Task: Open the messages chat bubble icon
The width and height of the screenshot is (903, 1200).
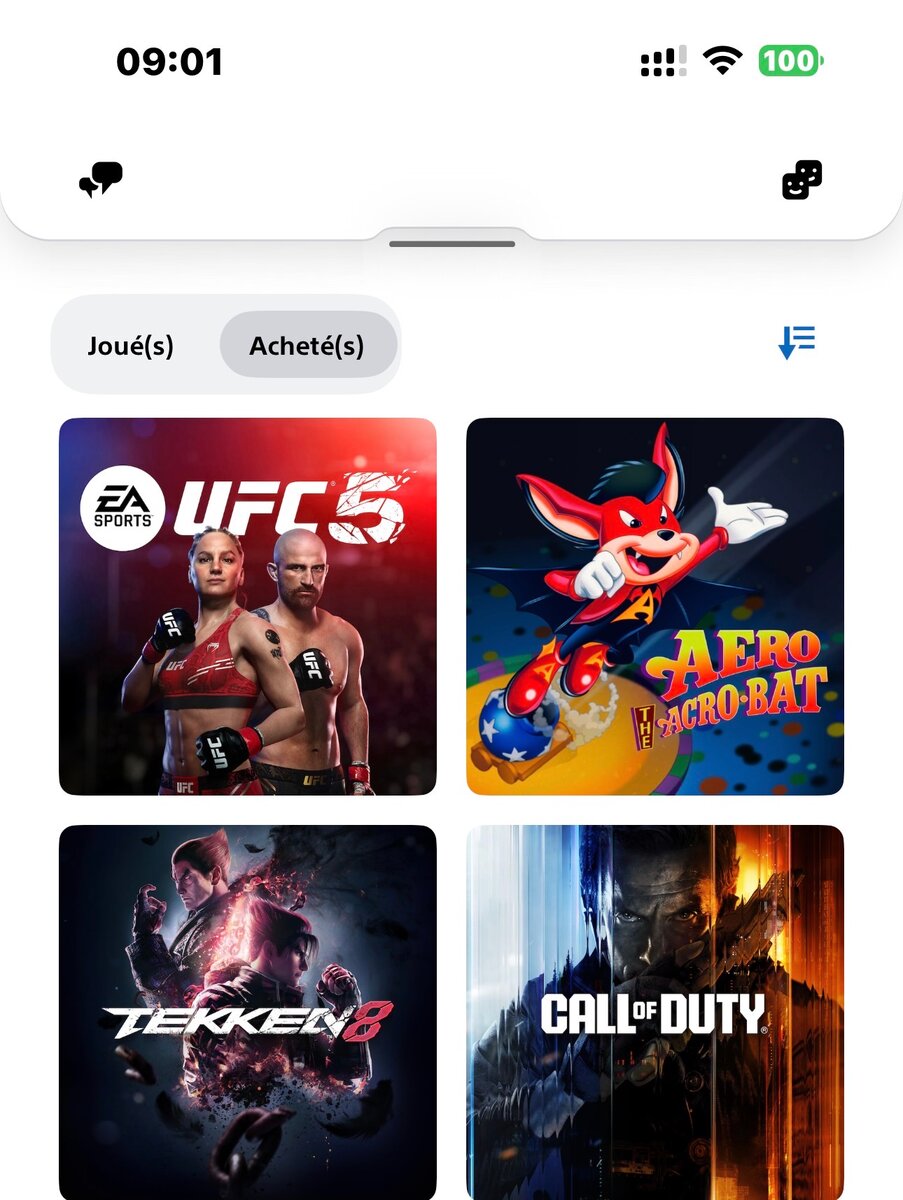Action: point(101,180)
